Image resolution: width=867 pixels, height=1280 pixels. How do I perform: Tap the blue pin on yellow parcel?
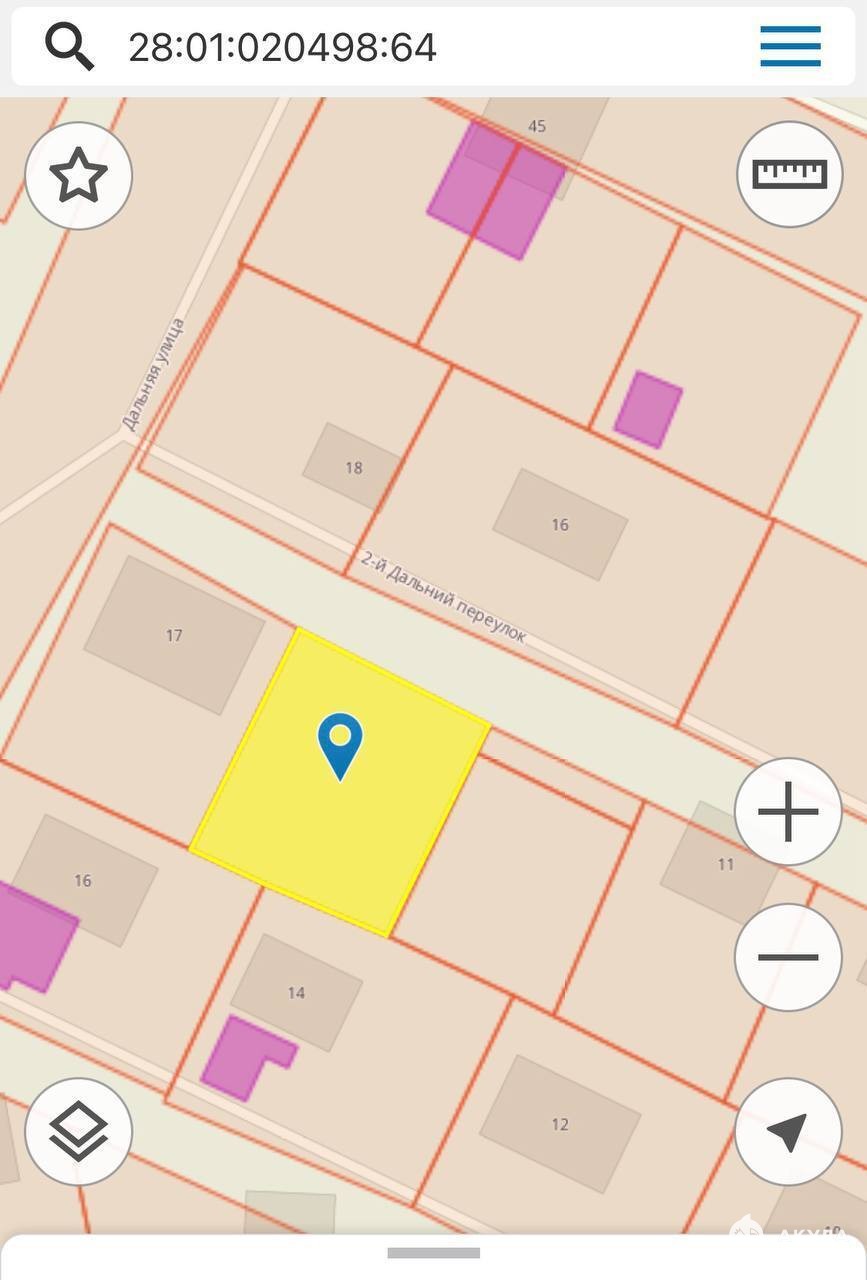(340, 744)
